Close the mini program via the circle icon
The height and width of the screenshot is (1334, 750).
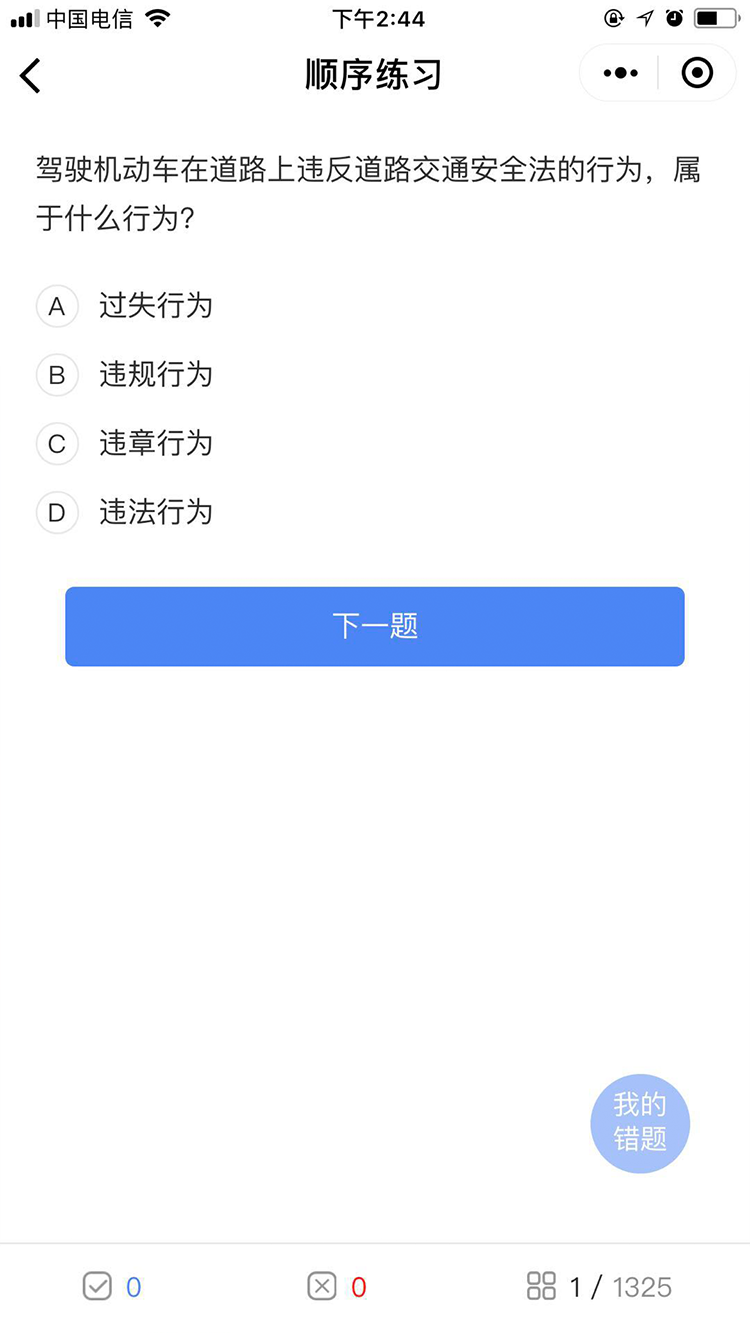(x=697, y=73)
